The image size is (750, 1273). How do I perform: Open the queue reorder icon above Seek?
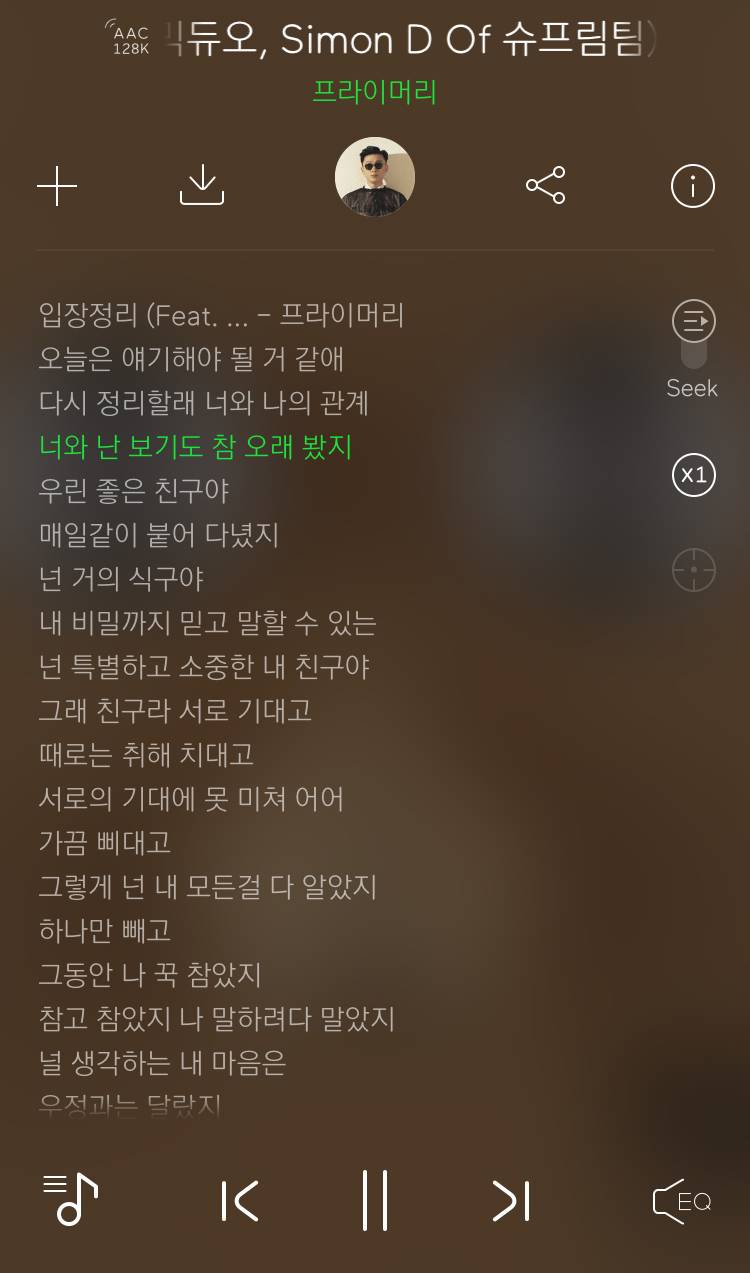coord(692,321)
